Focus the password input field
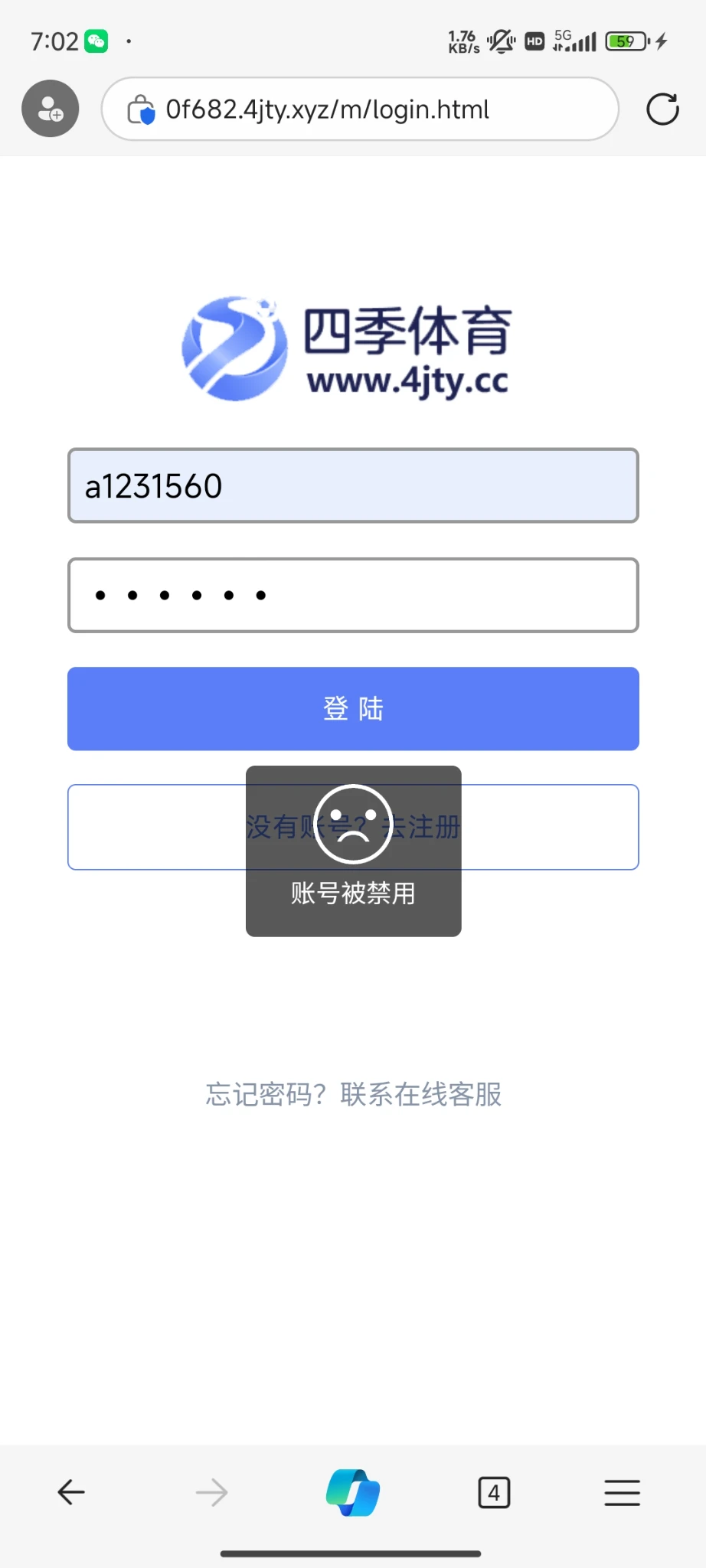This screenshot has height=1568, width=706. pyautogui.click(x=352, y=595)
